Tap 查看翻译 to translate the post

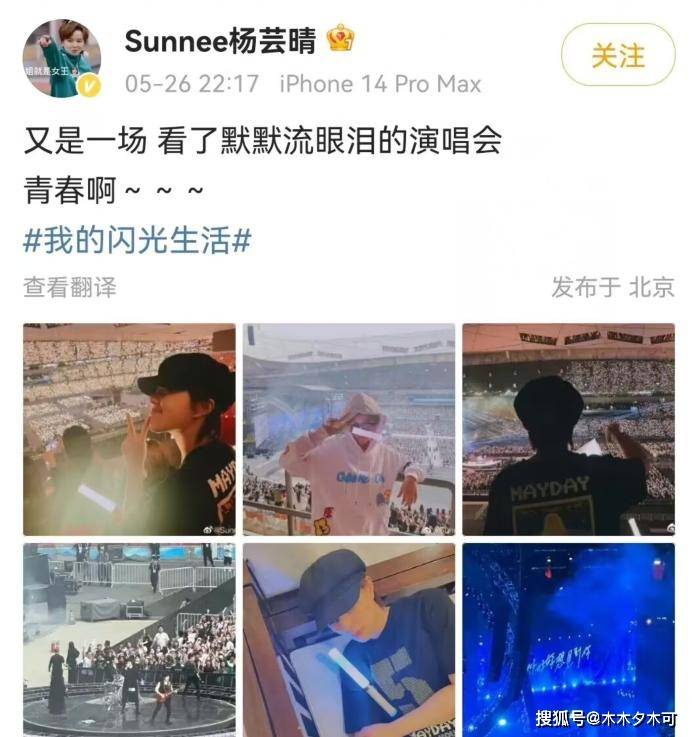pyautogui.click(x=70, y=288)
